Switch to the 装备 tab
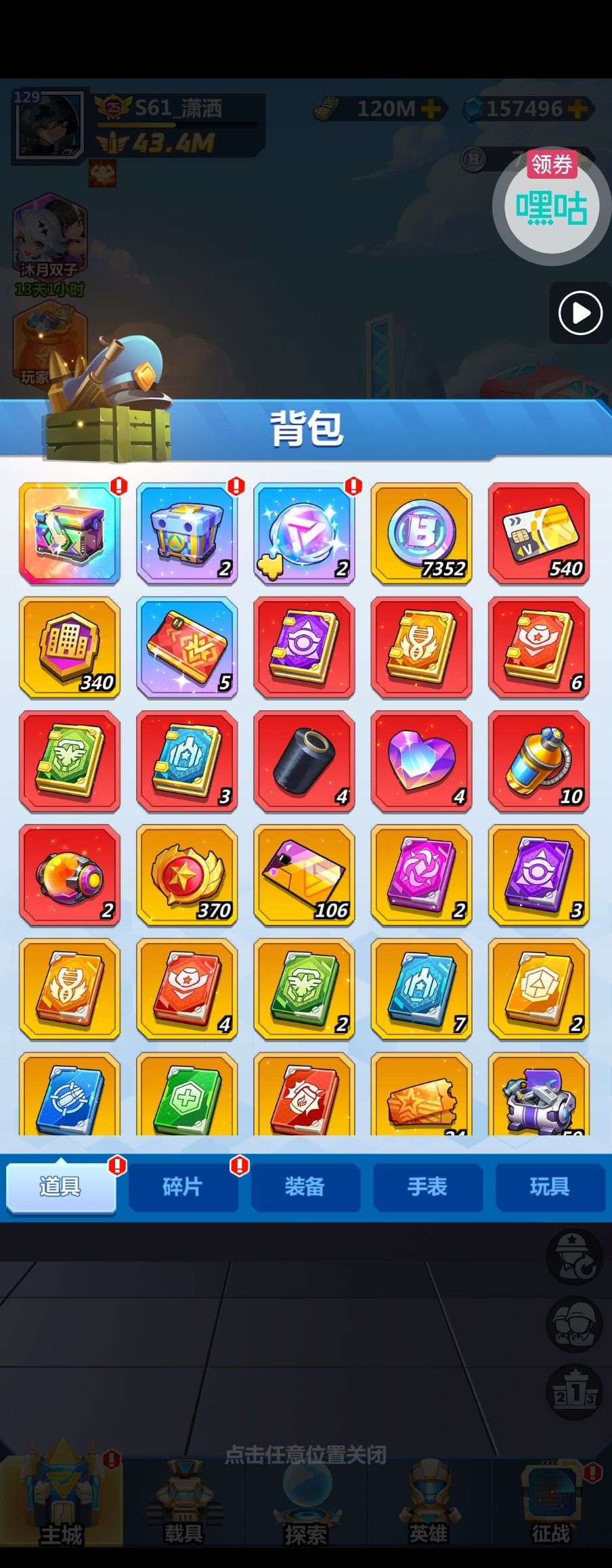 point(305,1186)
